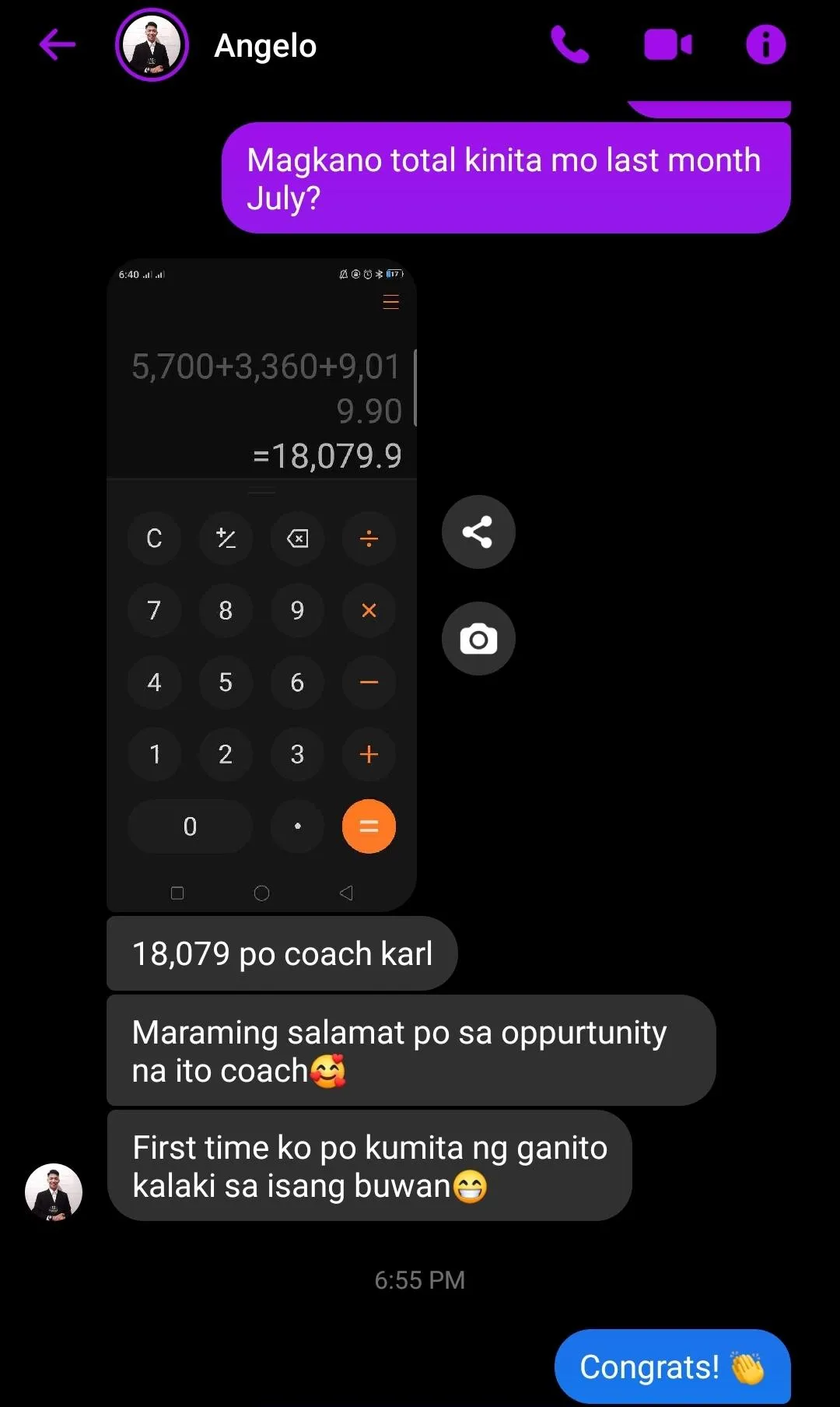840x1407 pixels.
Task: Tap Angelo's small avatar beside his messages
Action: click(x=54, y=1191)
